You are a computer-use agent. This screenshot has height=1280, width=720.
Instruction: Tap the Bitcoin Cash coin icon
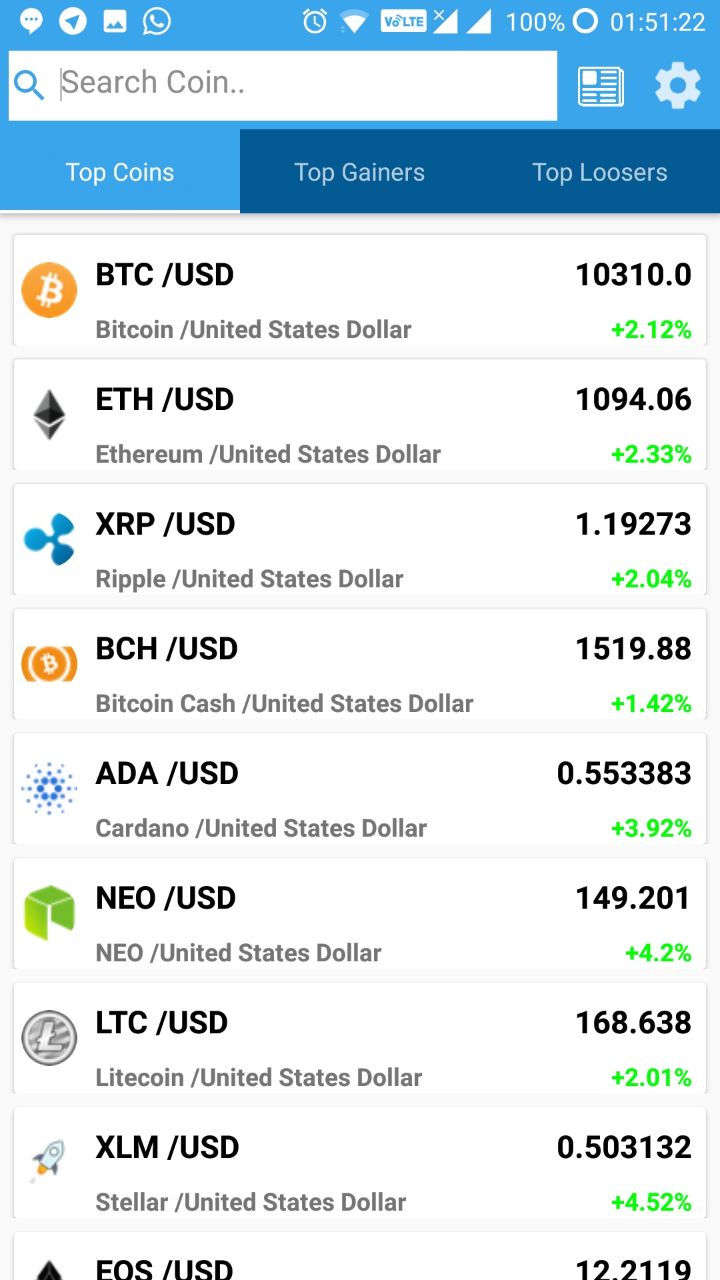tap(49, 663)
